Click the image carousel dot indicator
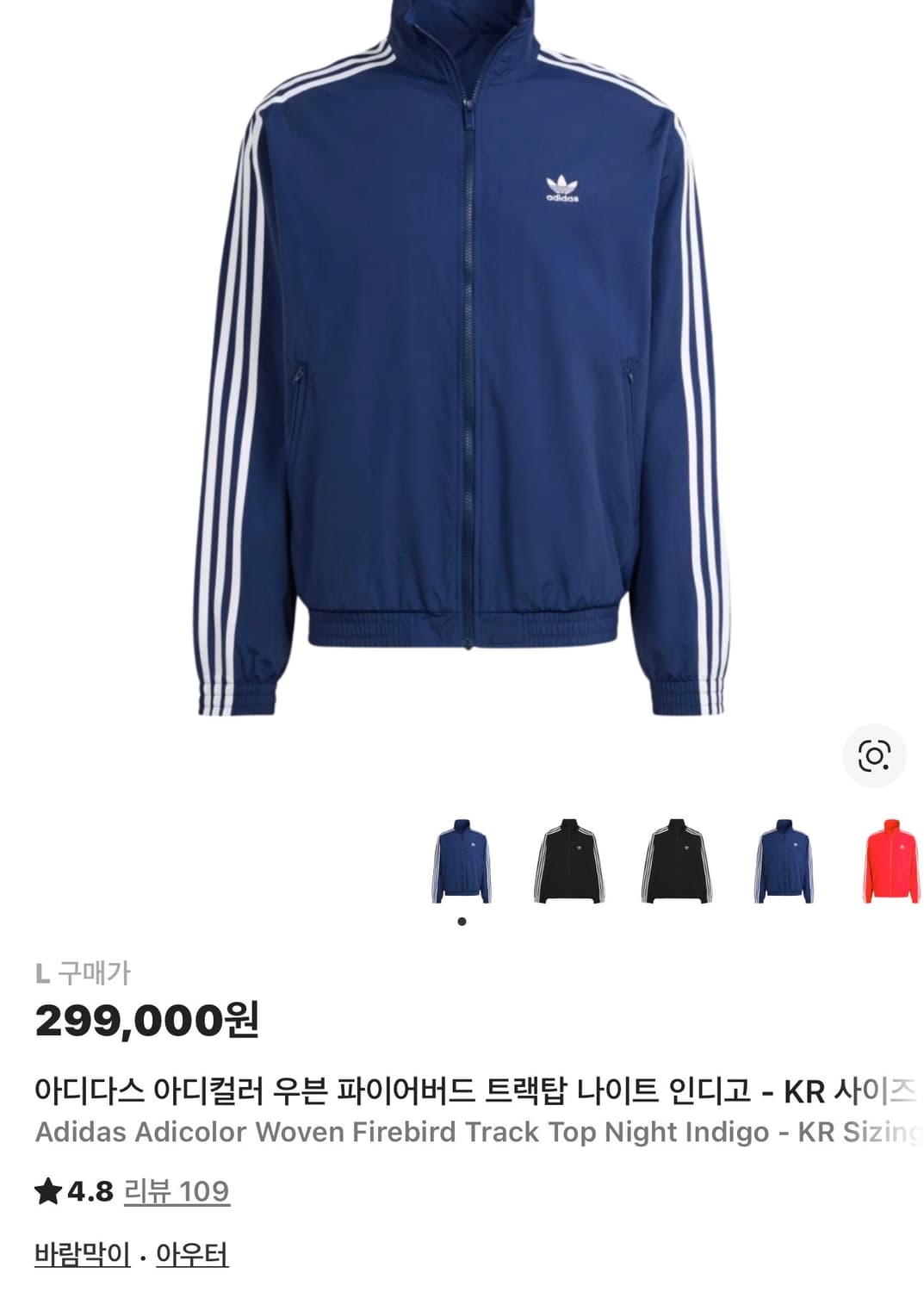The image size is (924, 1292). 462,921
